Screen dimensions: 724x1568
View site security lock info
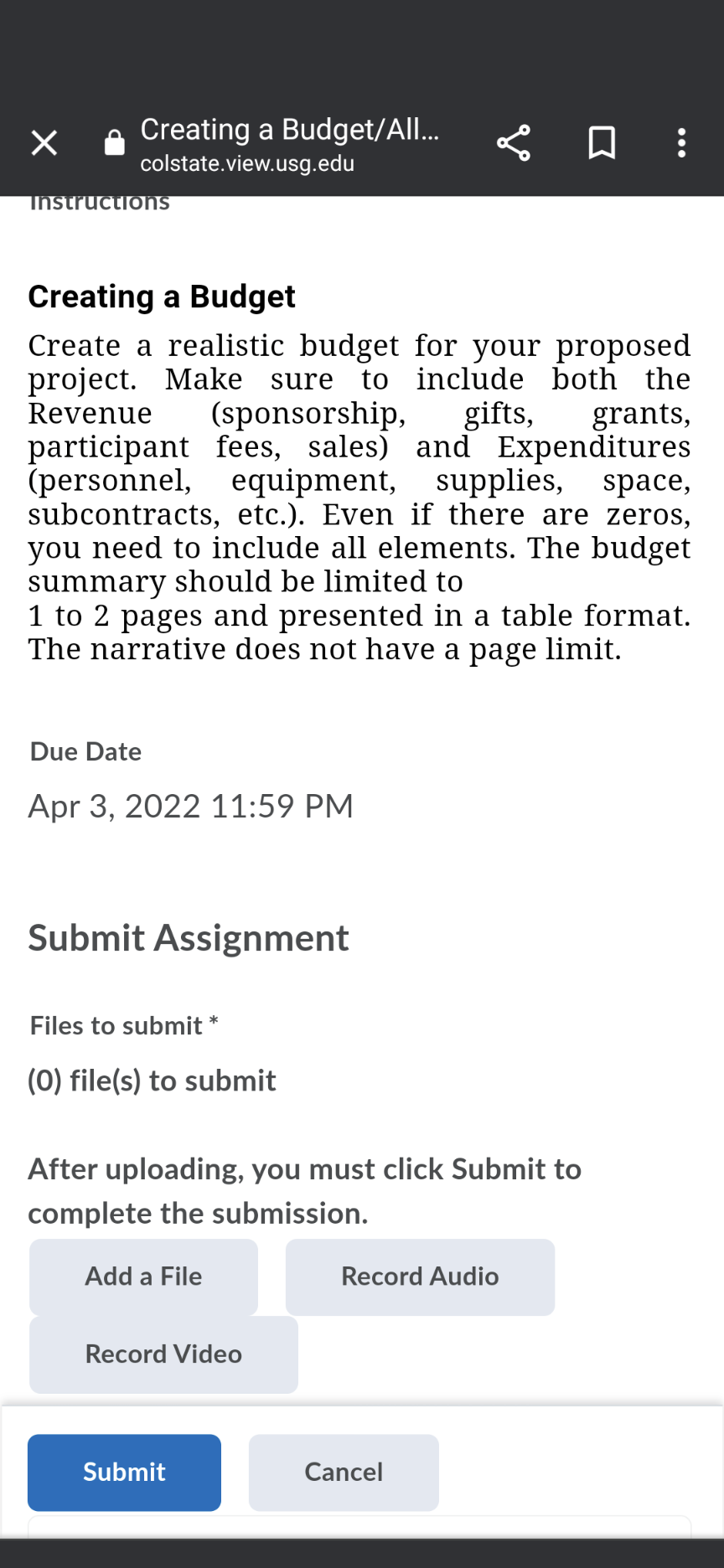(x=115, y=143)
